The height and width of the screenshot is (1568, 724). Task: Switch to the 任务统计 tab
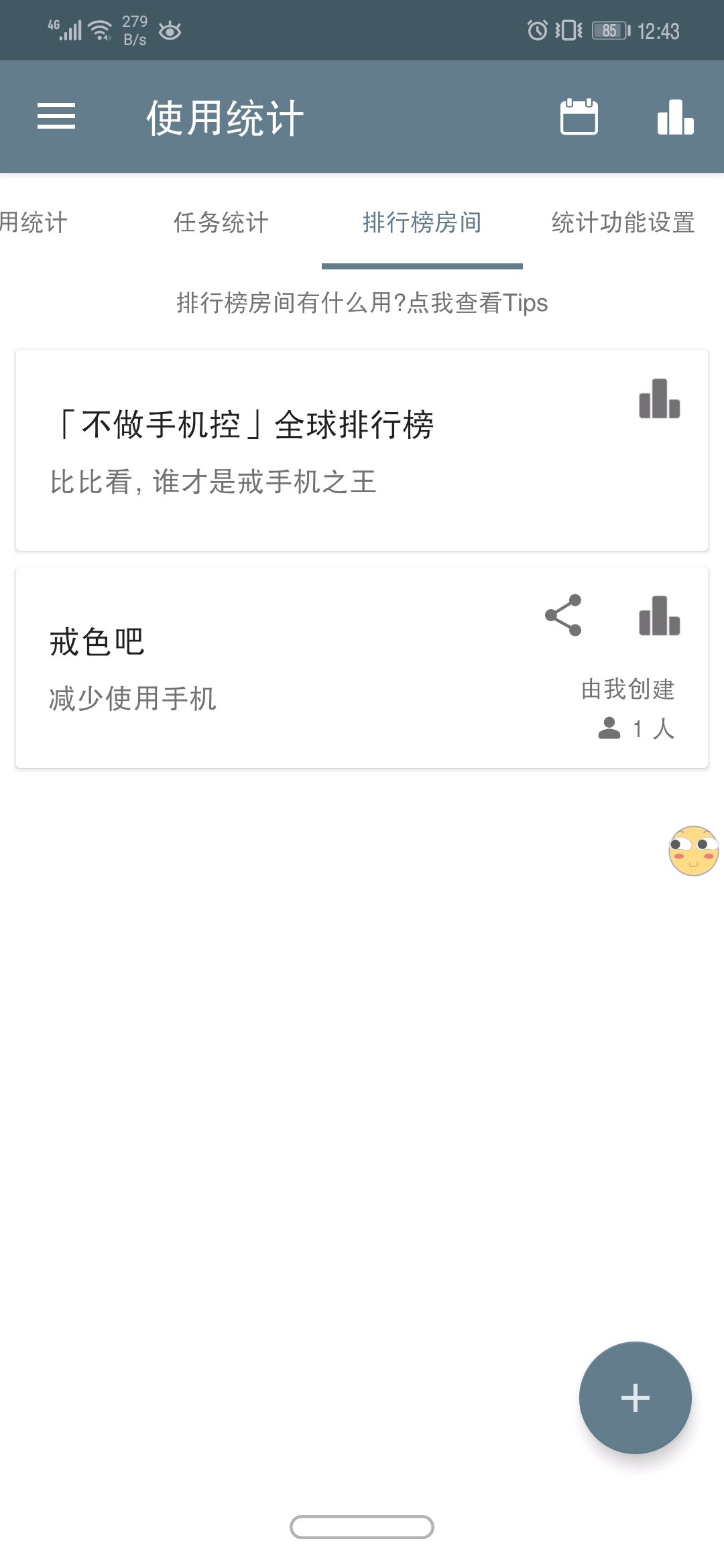tap(221, 222)
